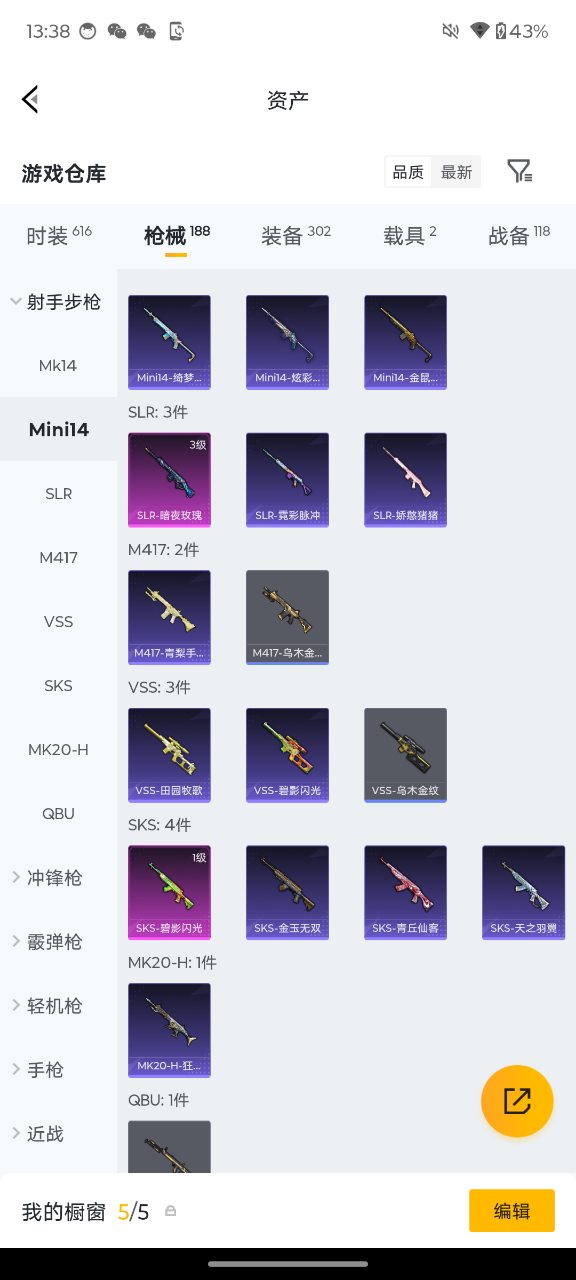The width and height of the screenshot is (576, 1280).
Task: Go back using the top-left arrow
Action: coord(30,99)
